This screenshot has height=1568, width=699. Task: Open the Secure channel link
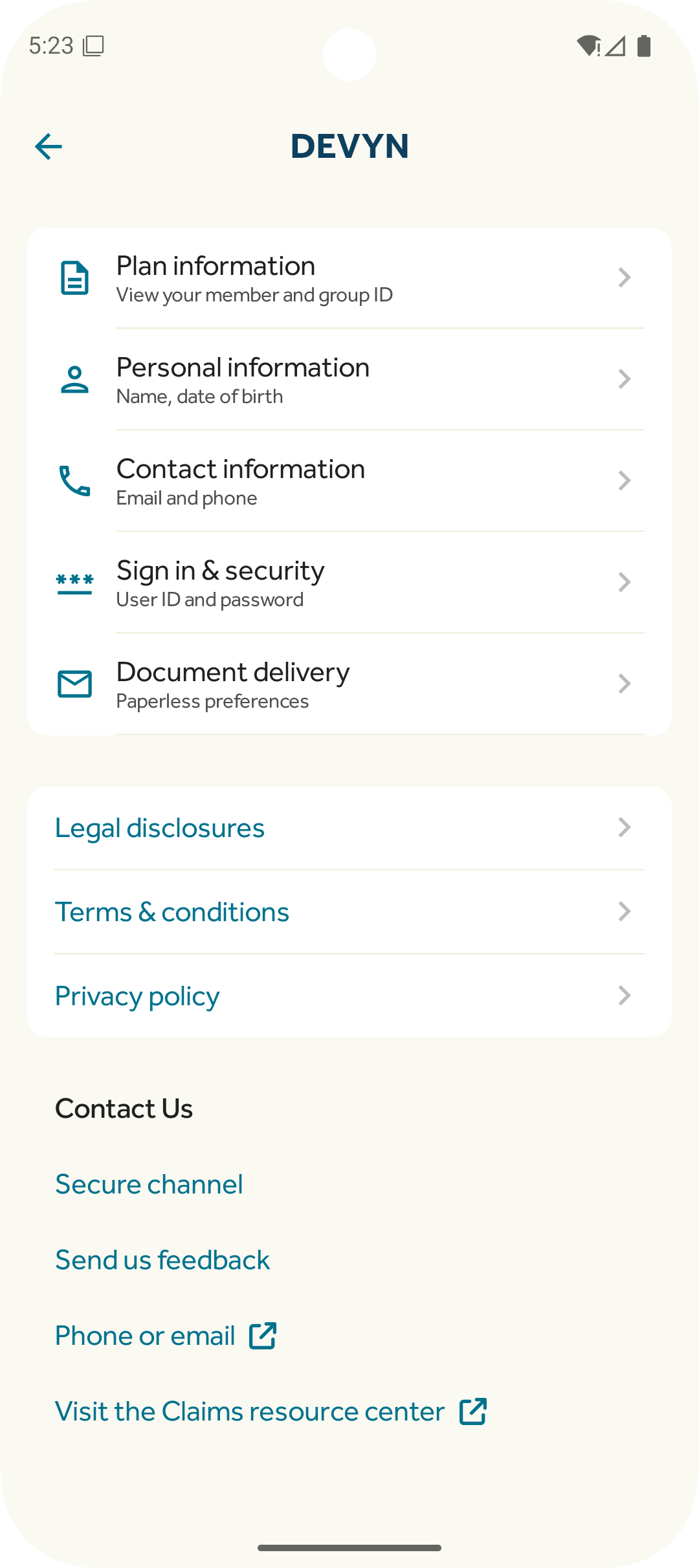point(149,1184)
